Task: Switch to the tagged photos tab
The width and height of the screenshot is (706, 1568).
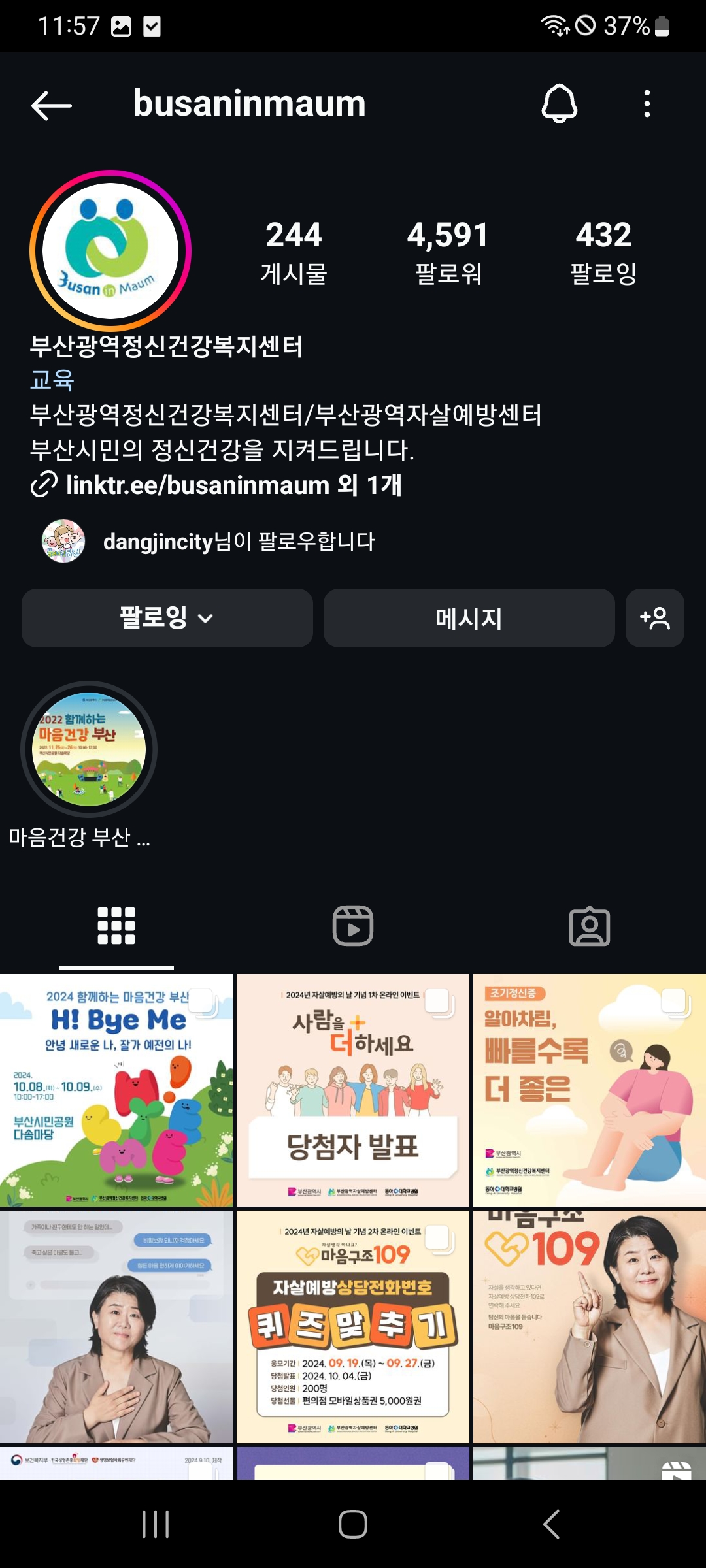Action: (589, 926)
